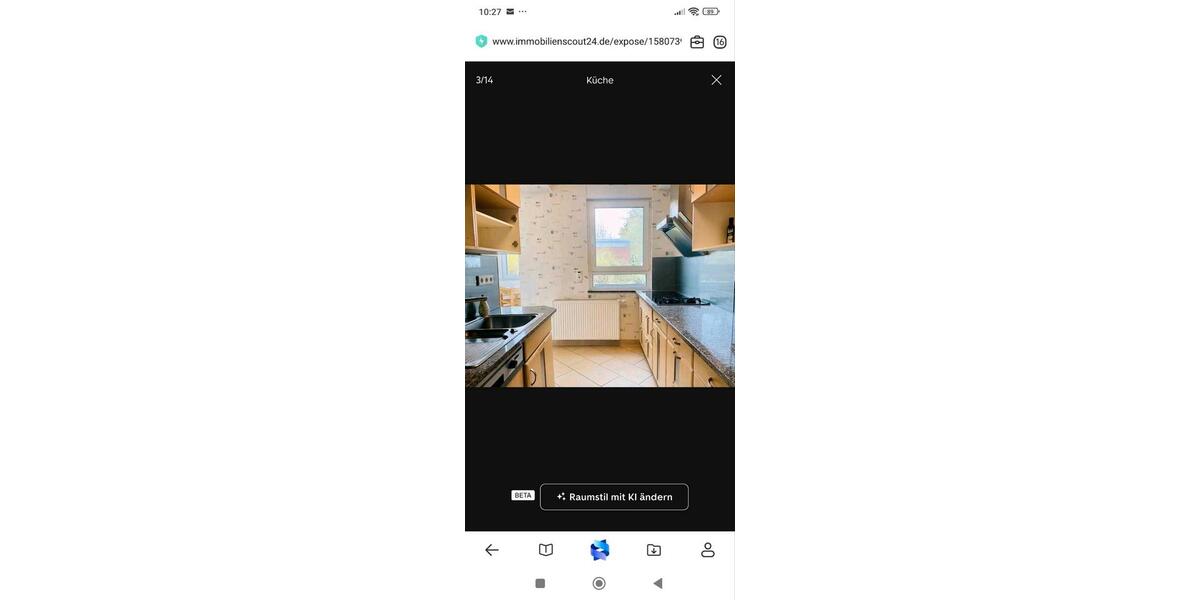Screen dimensions: 1200x600
Task: Open the browser downloads folder
Action: pos(654,550)
